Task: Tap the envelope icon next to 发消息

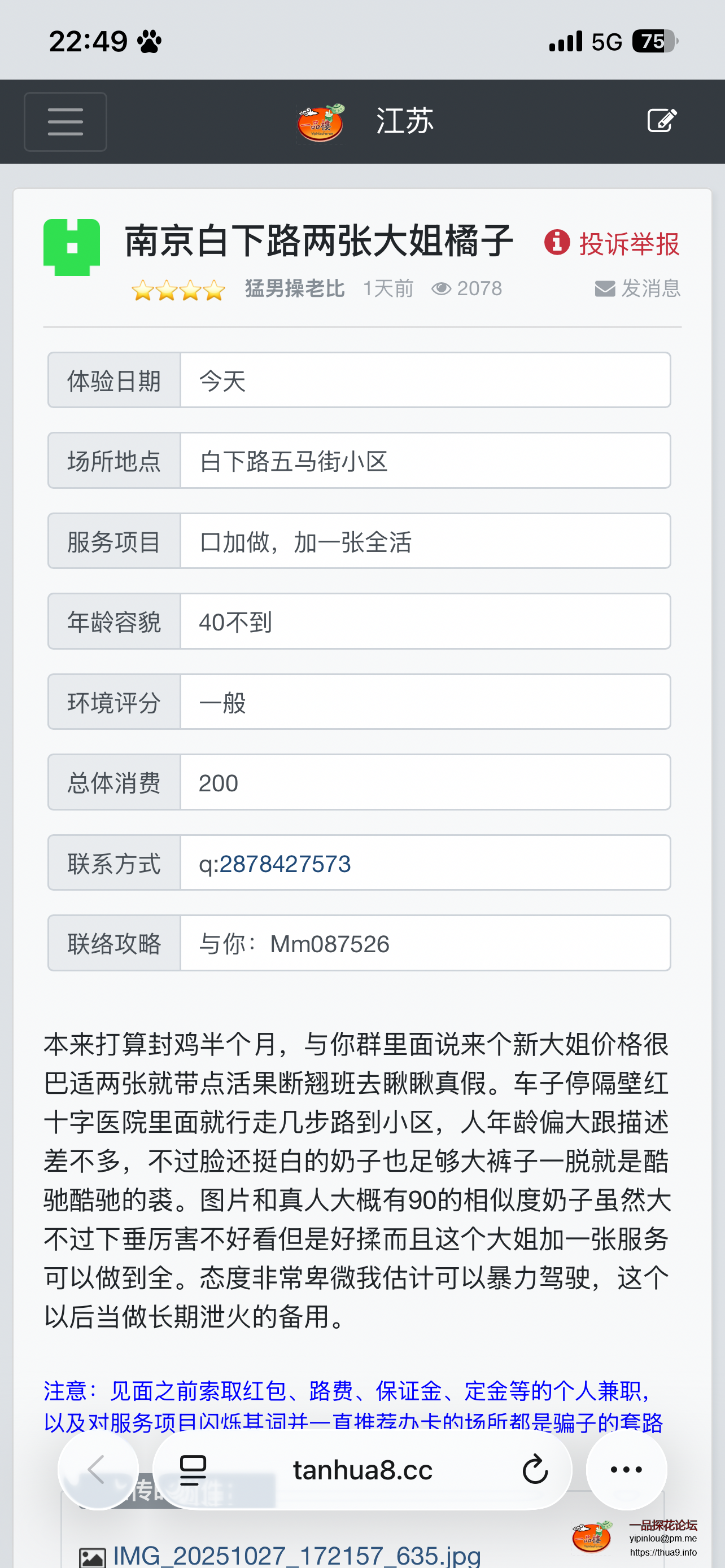Action: tap(605, 289)
